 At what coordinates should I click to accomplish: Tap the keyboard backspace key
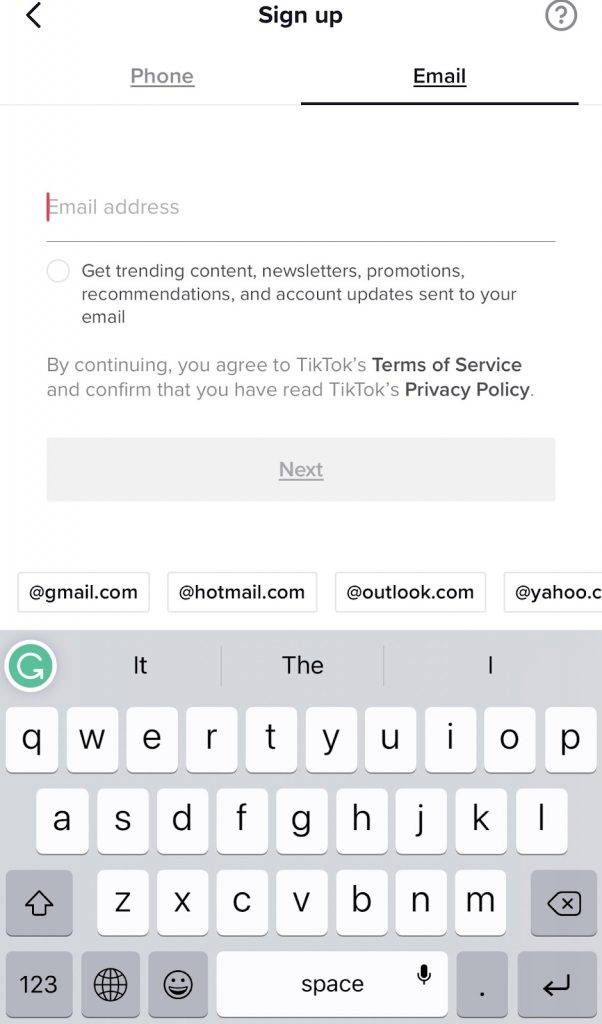point(563,903)
